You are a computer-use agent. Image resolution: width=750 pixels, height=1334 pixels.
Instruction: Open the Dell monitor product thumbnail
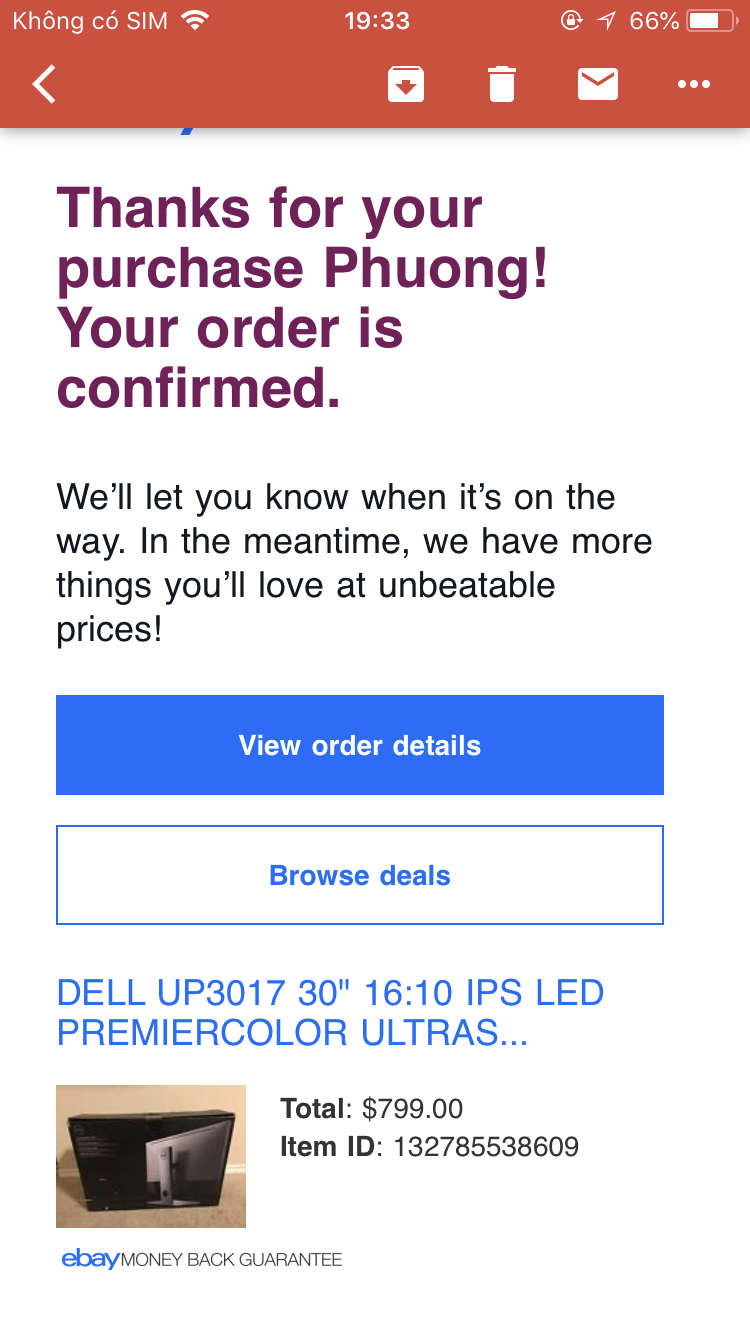pyautogui.click(x=151, y=1156)
